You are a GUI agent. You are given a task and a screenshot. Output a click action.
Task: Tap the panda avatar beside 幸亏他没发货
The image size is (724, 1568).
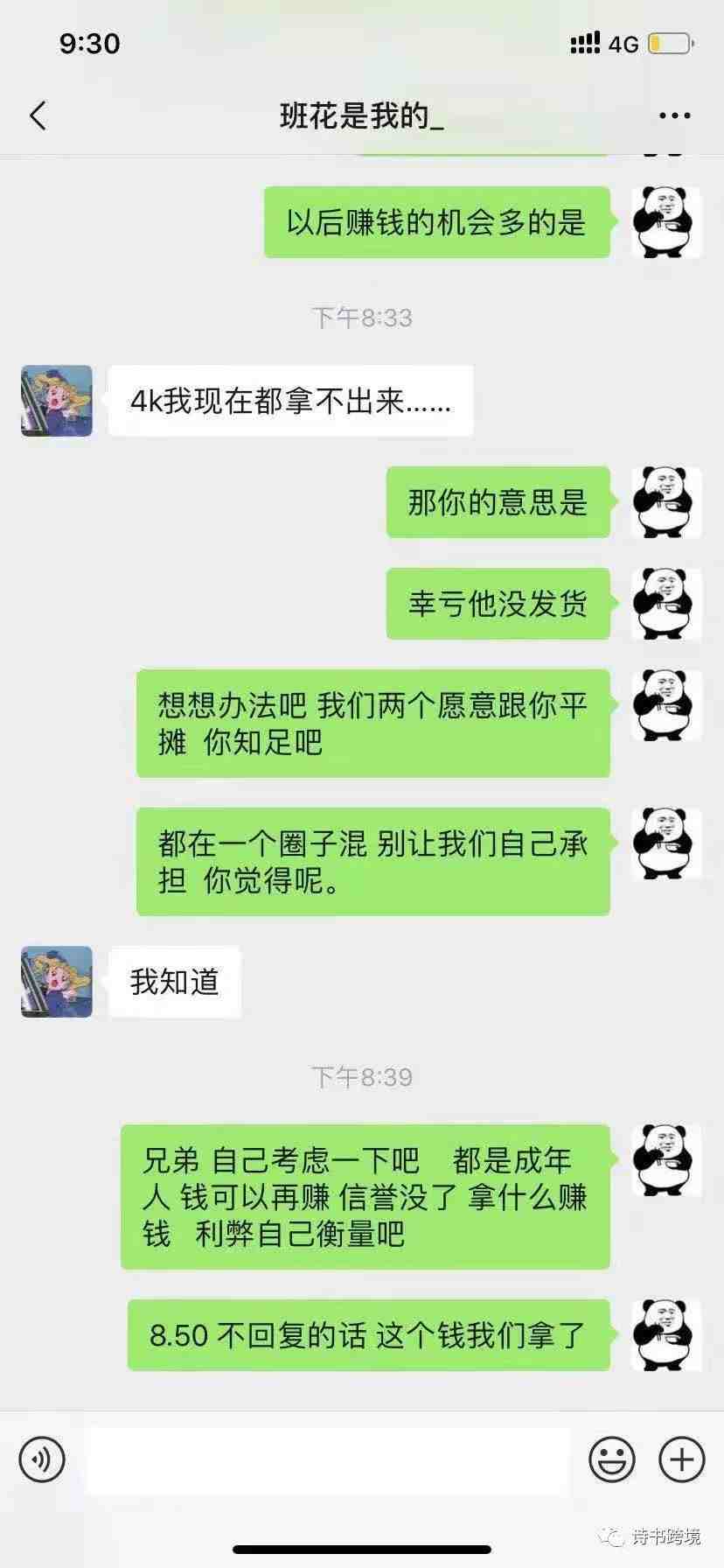tap(666, 604)
